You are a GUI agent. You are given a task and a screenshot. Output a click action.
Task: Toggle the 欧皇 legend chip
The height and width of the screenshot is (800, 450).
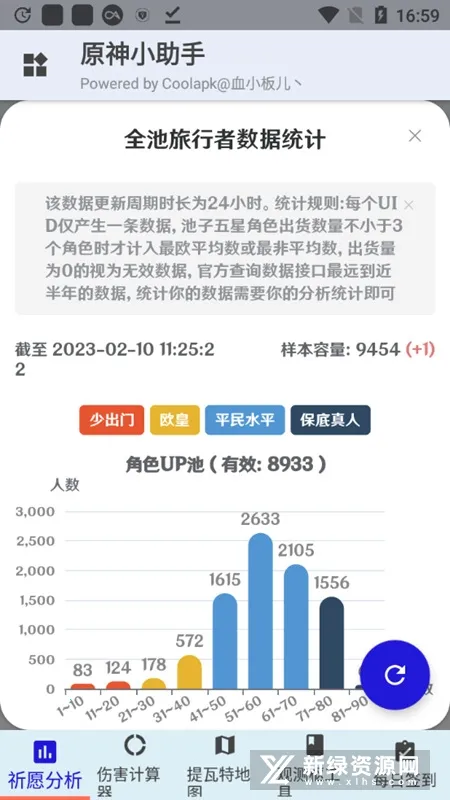tap(174, 420)
